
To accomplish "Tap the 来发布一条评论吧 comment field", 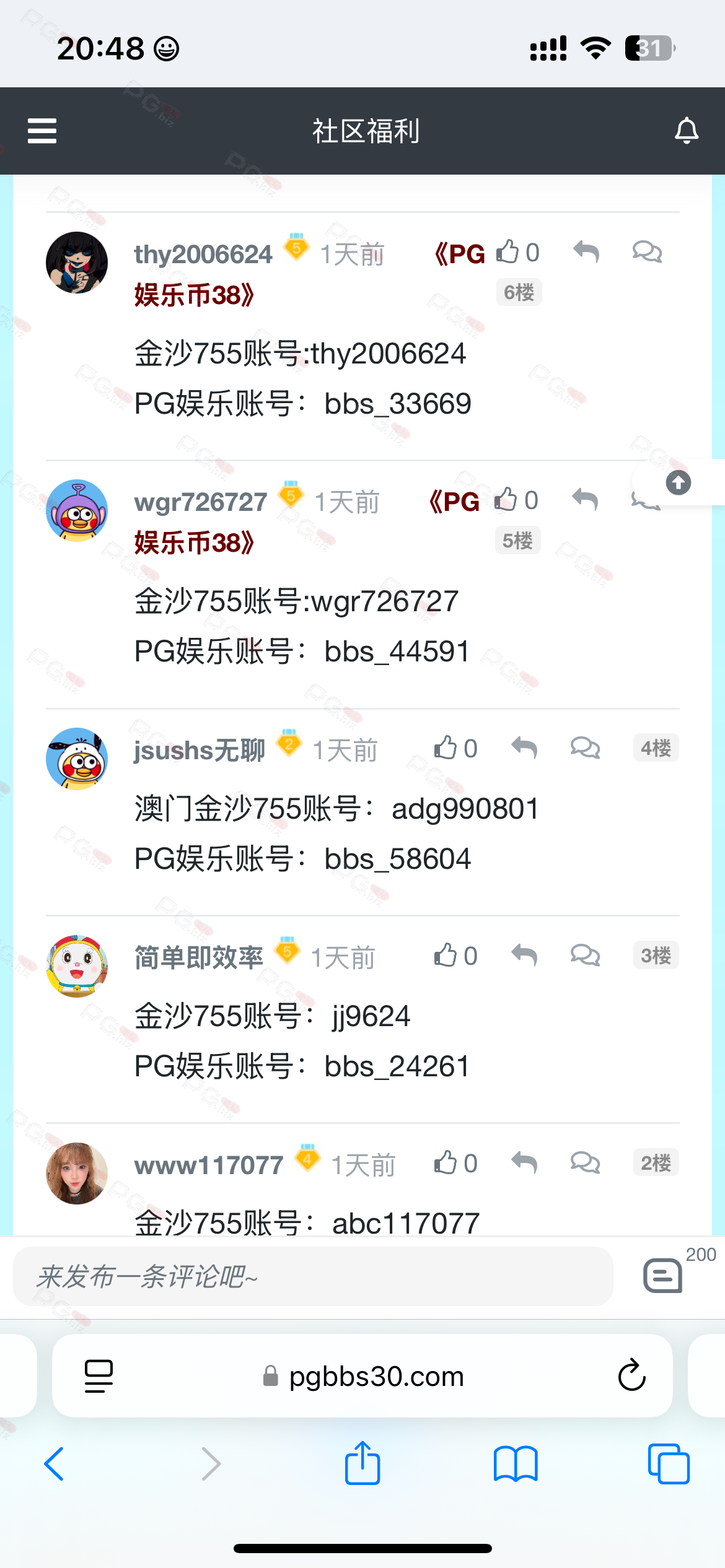I will click(313, 1277).
